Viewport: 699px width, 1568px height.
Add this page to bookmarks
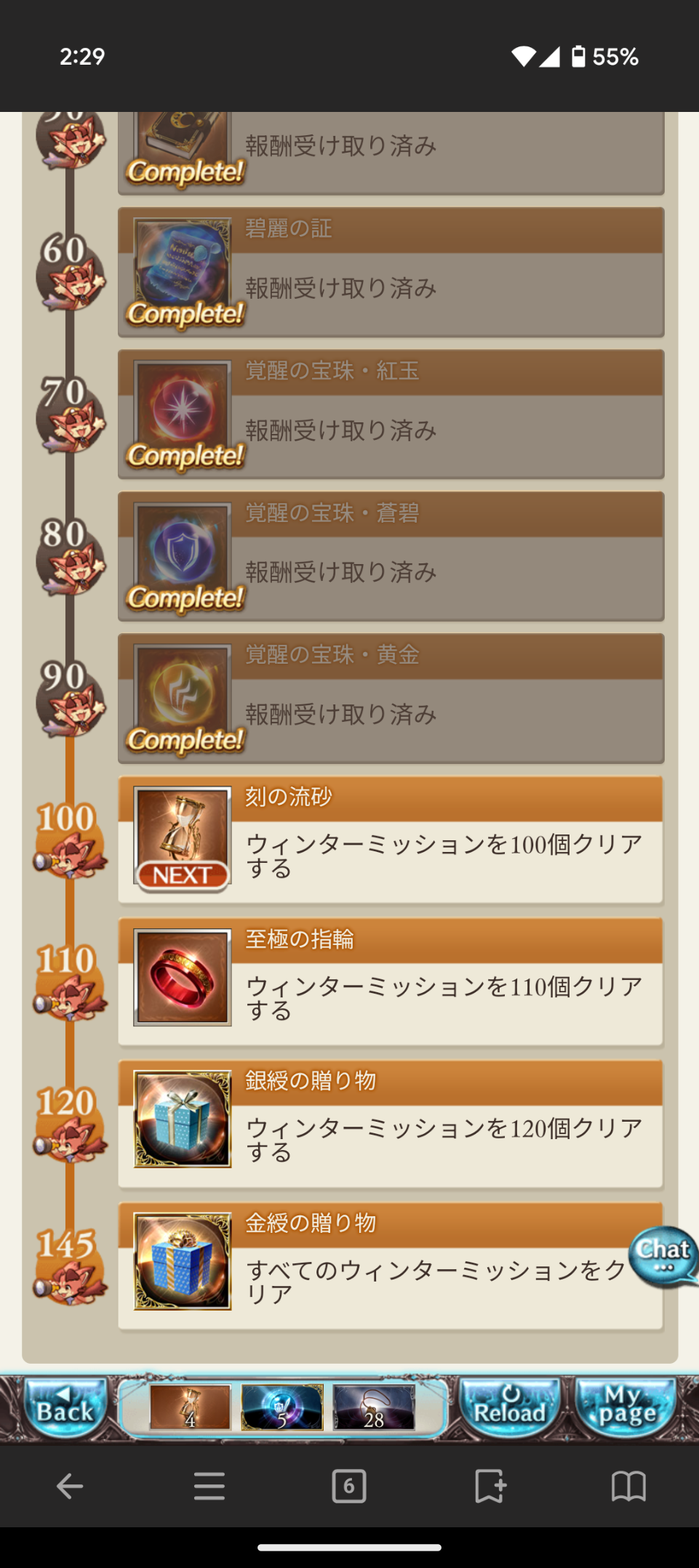coord(489,1486)
